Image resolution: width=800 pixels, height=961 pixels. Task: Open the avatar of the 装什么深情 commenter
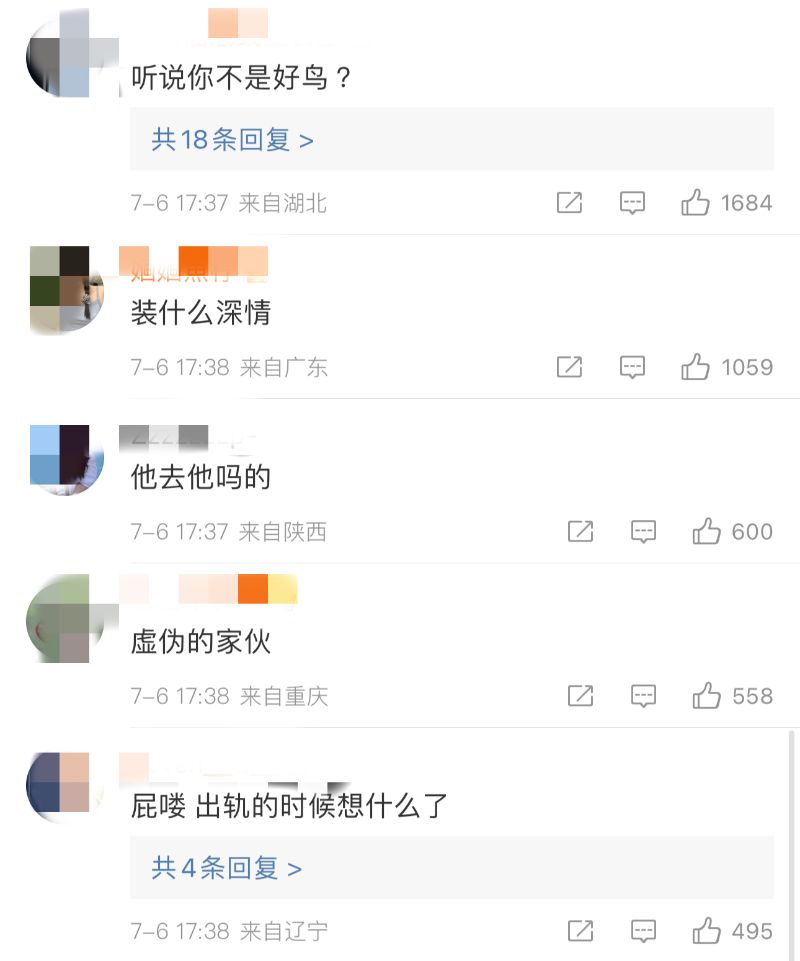66,290
